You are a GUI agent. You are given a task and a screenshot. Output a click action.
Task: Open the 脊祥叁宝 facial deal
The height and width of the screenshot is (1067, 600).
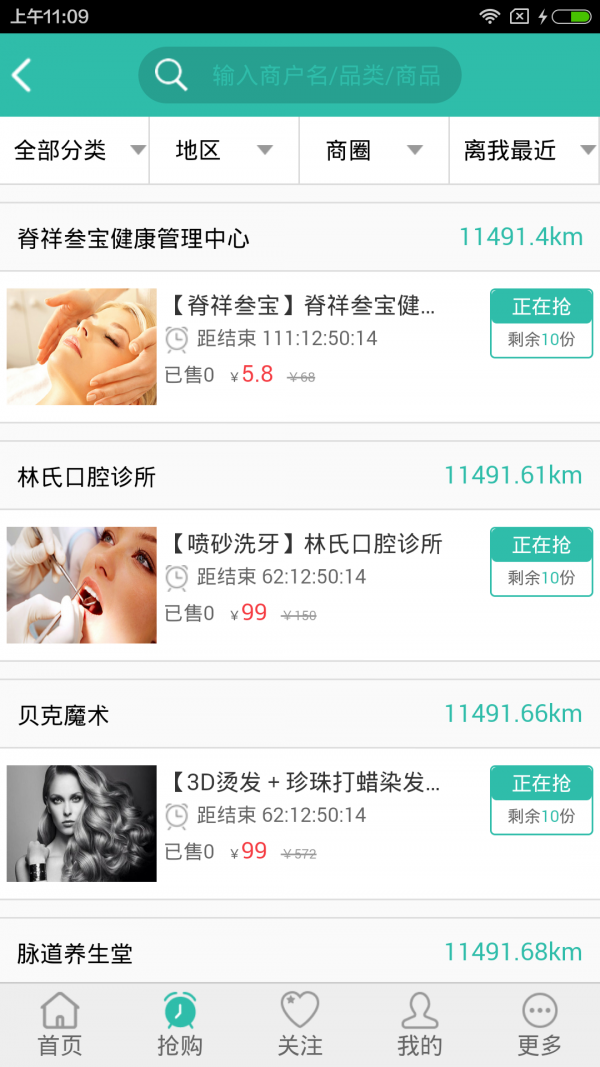pos(300,347)
